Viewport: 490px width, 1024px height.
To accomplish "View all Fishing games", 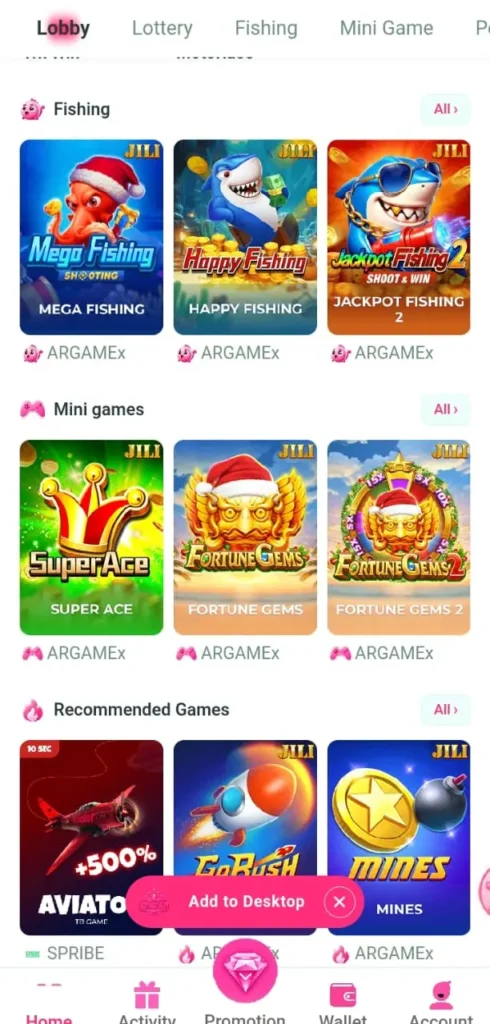I will click(x=446, y=109).
